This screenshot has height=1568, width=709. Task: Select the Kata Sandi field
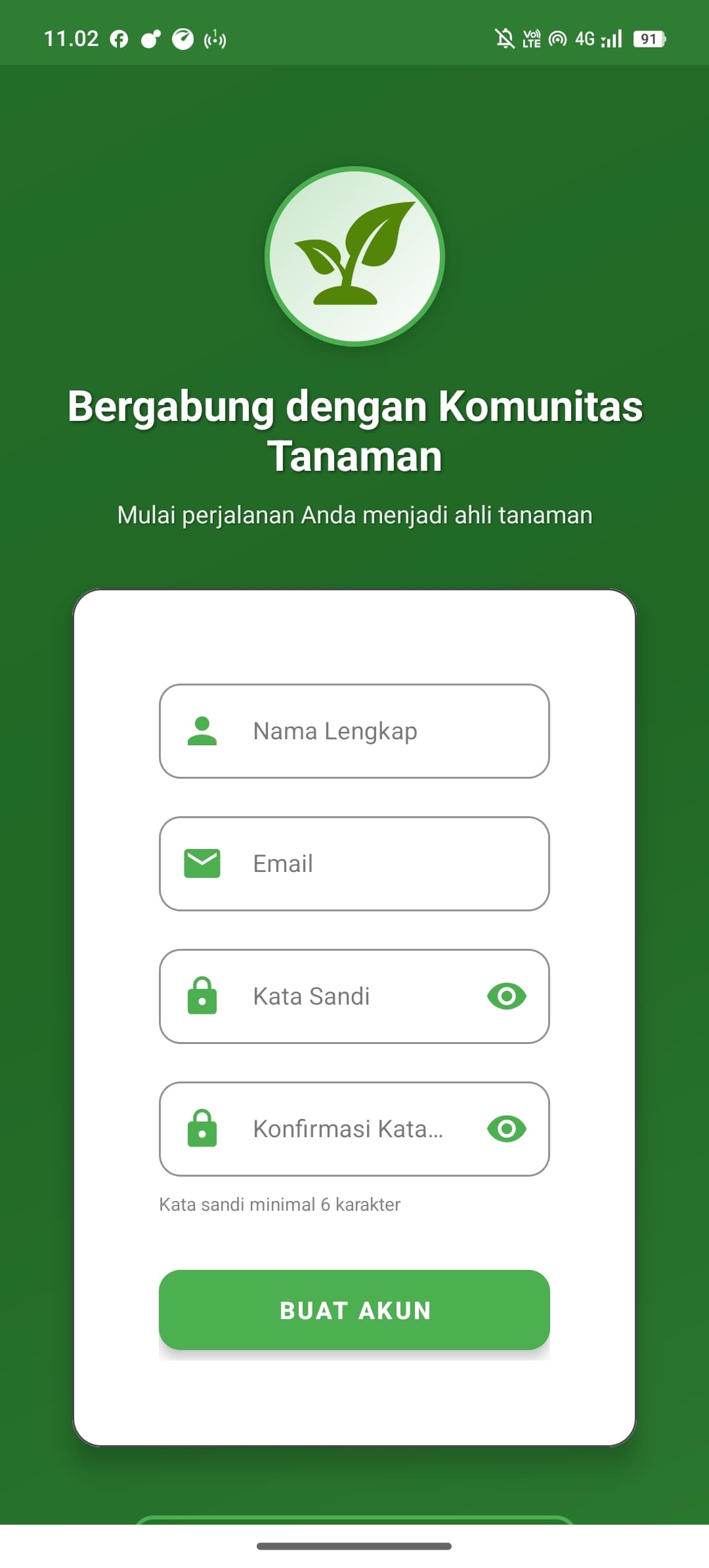point(354,996)
